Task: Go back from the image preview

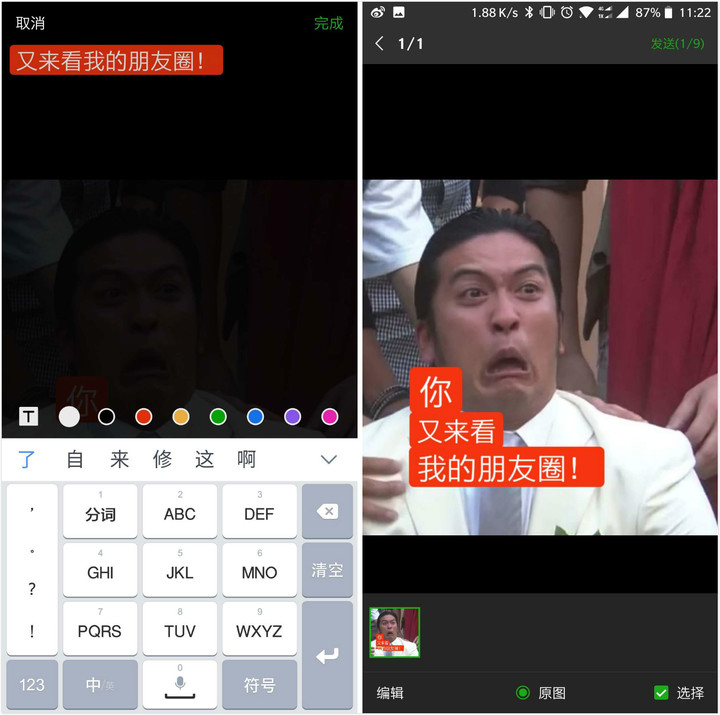Action: pyautogui.click(x=380, y=43)
